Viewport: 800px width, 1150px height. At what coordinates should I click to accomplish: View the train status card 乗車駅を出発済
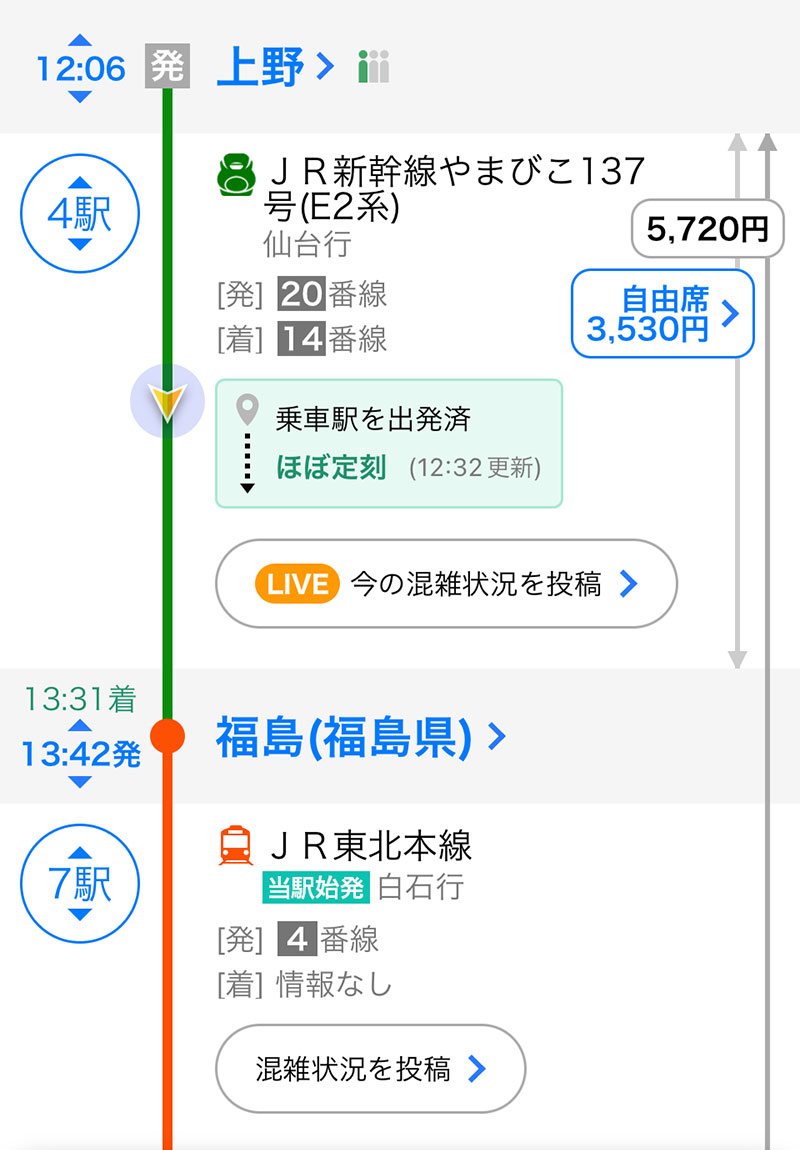pos(389,443)
